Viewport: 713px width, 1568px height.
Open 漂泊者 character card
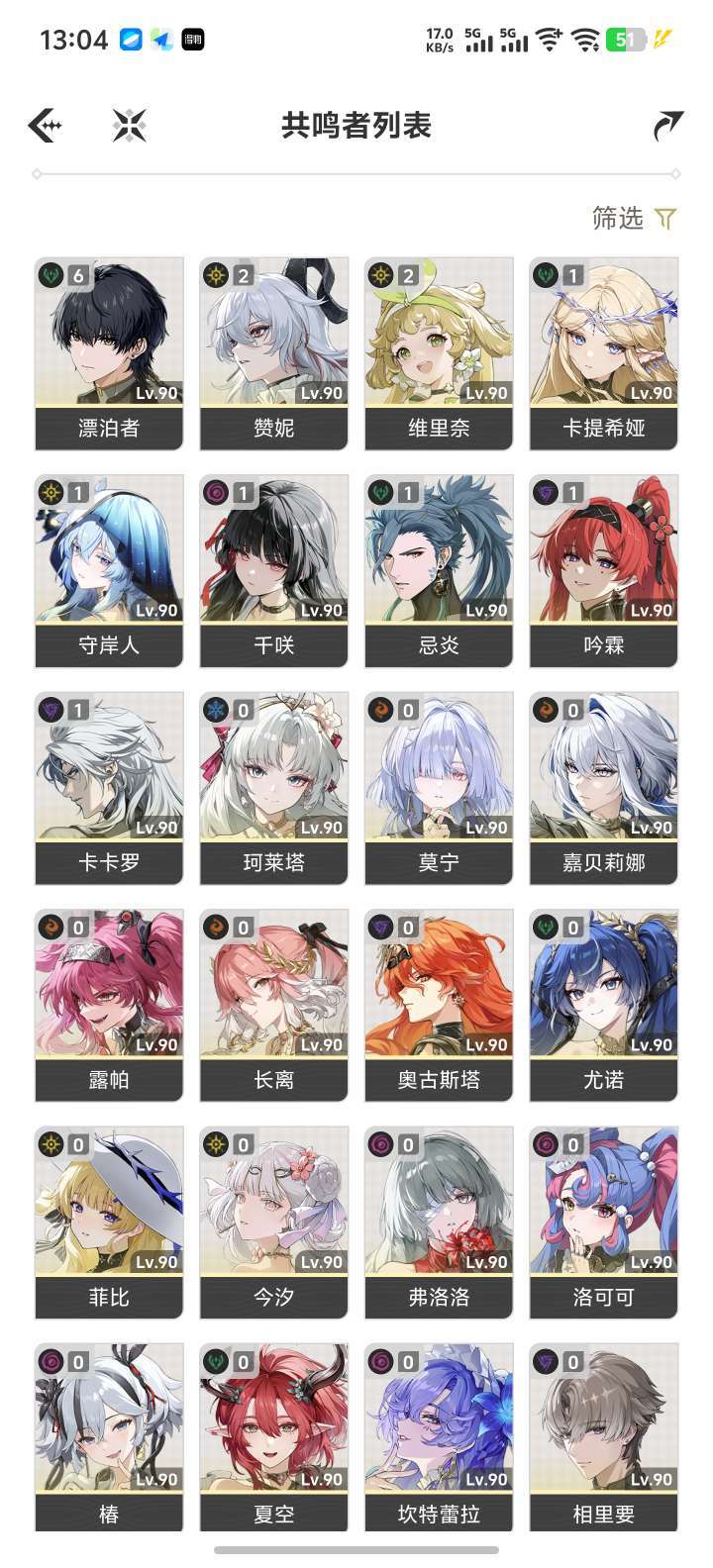pos(109,354)
